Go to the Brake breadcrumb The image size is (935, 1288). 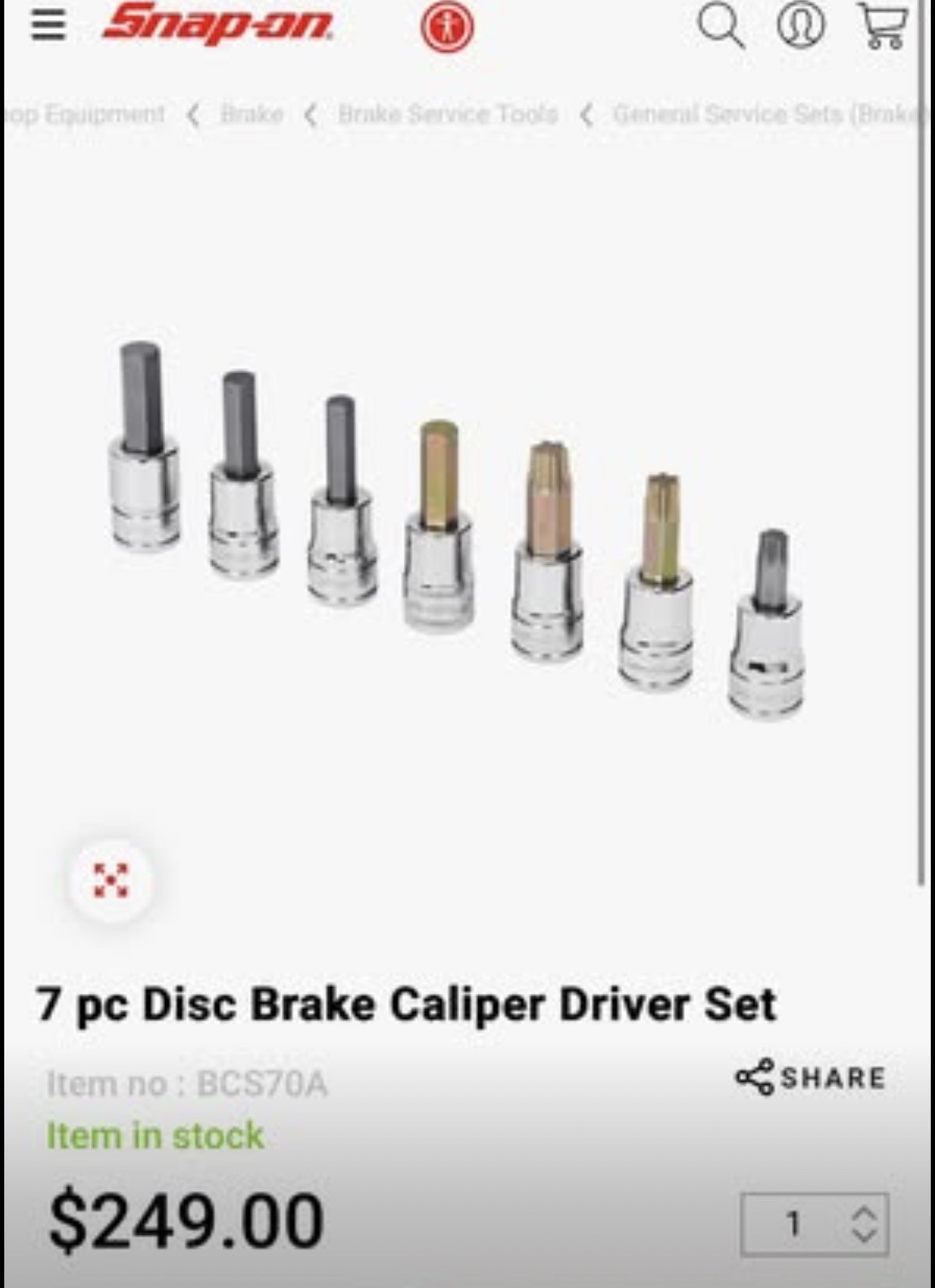(251, 114)
